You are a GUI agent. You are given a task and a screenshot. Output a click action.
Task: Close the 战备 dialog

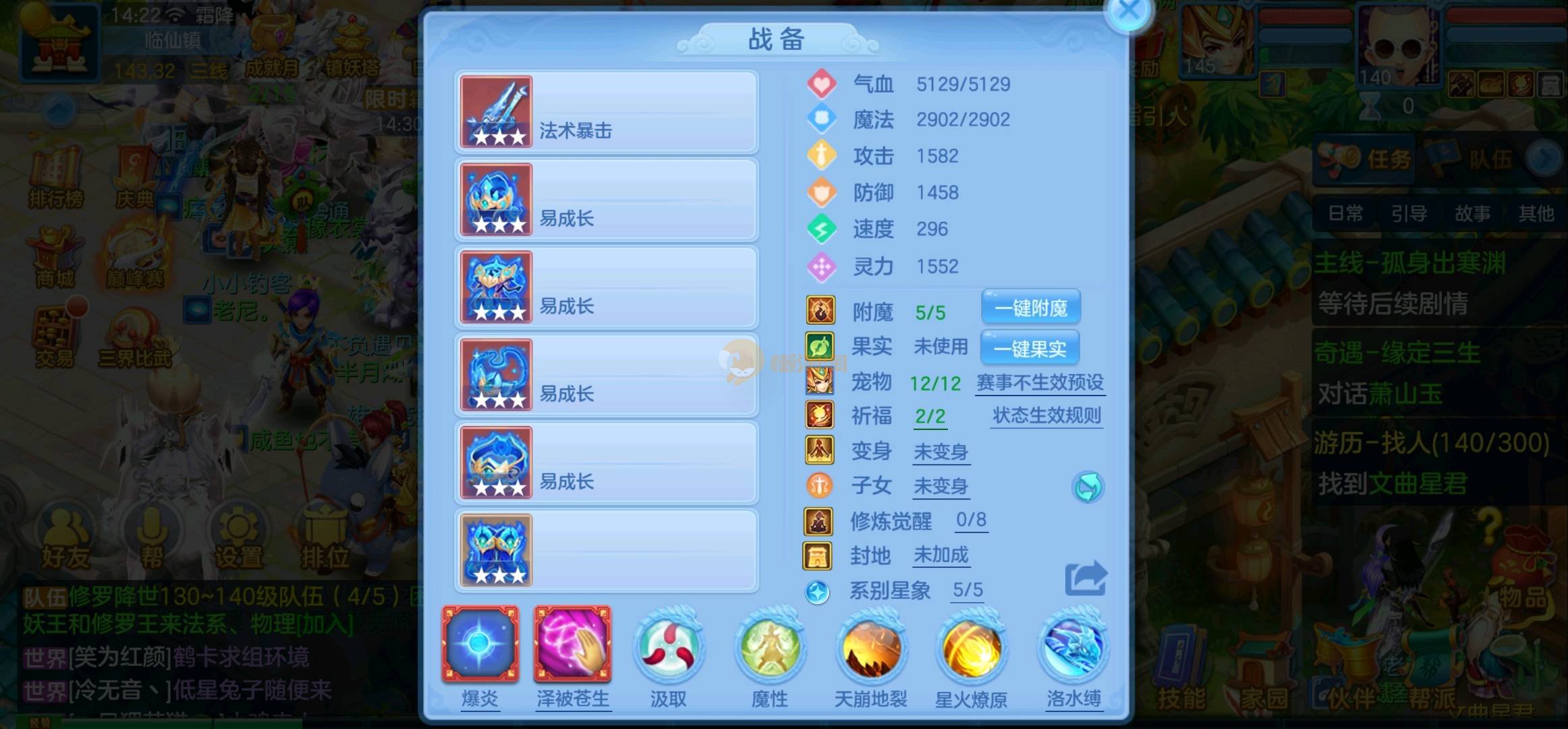click(x=1129, y=12)
